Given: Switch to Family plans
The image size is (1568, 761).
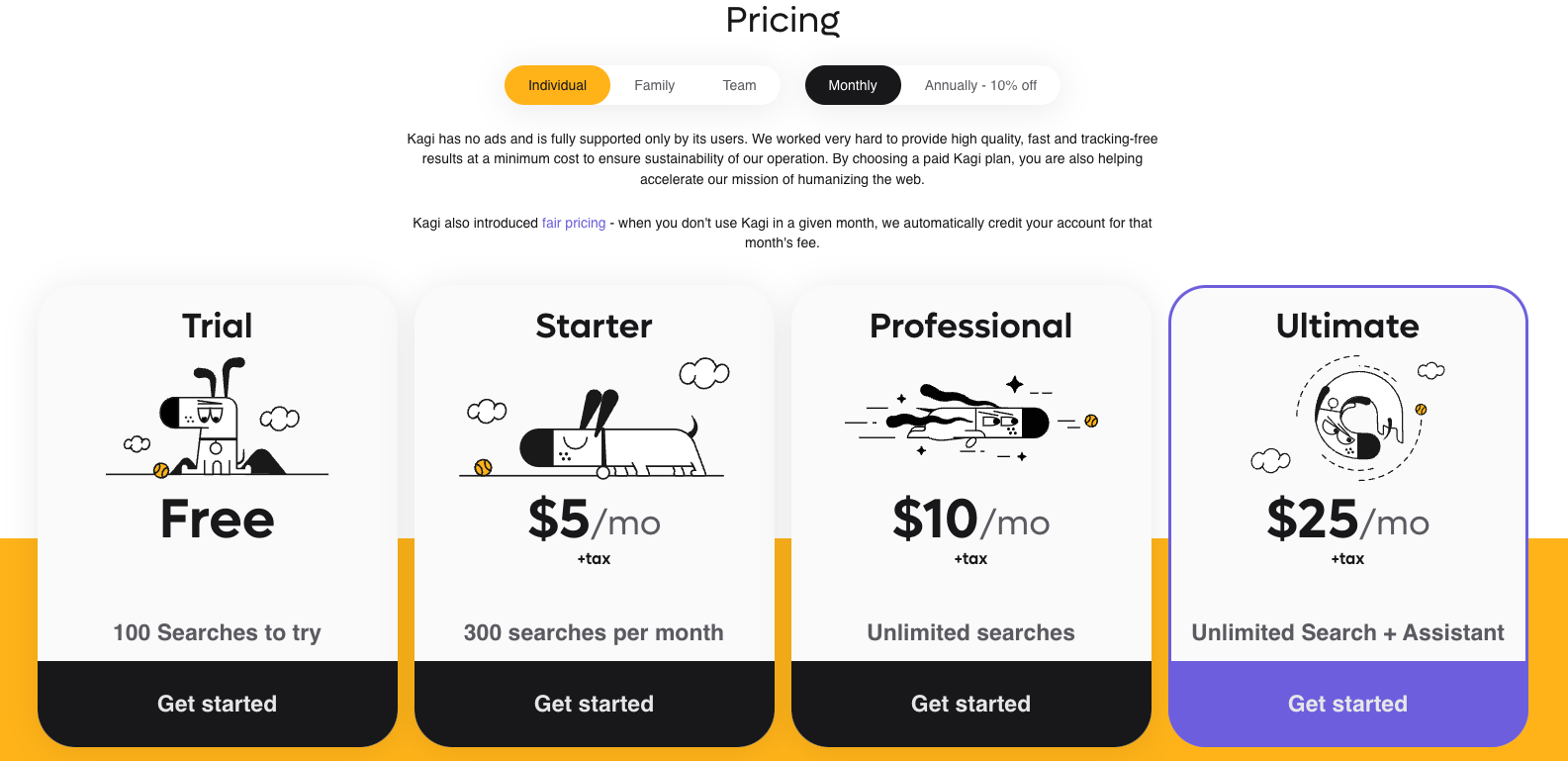Looking at the screenshot, I should coord(654,85).
